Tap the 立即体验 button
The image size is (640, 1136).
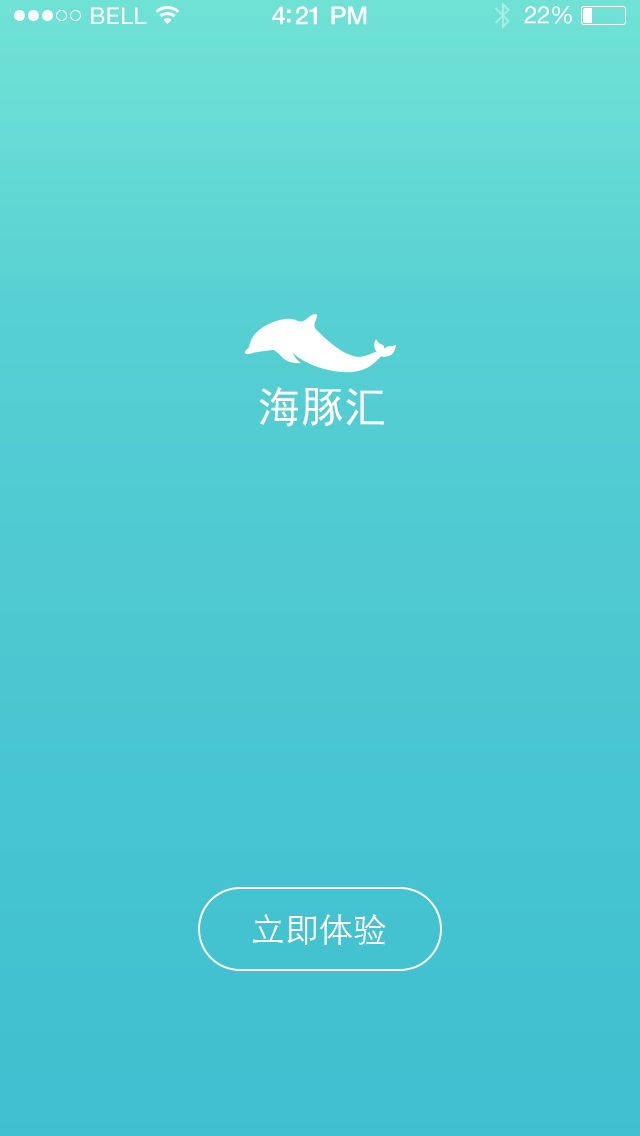click(320, 929)
